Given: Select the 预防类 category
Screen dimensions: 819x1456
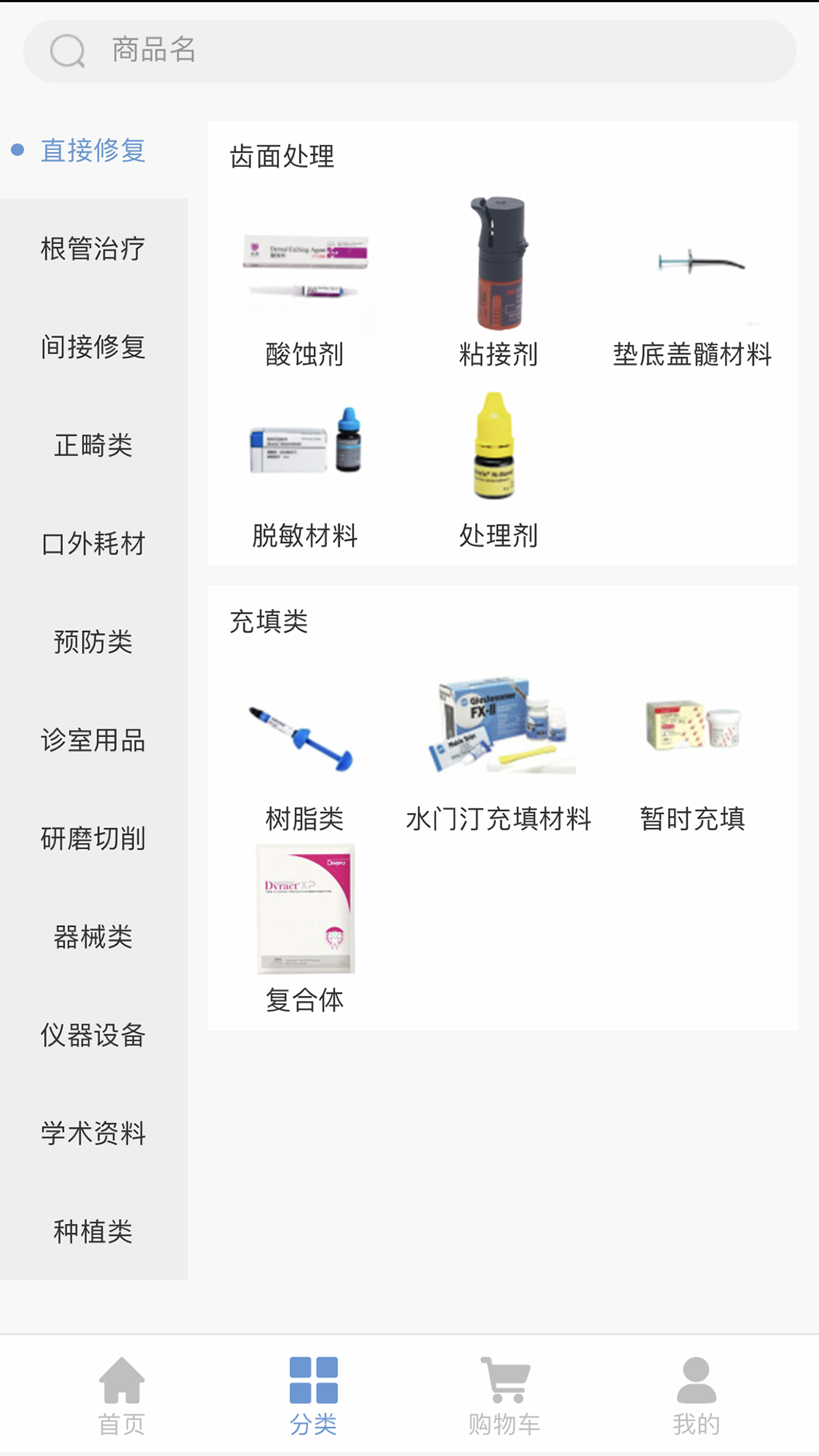Looking at the screenshot, I should tap(93, 642).
